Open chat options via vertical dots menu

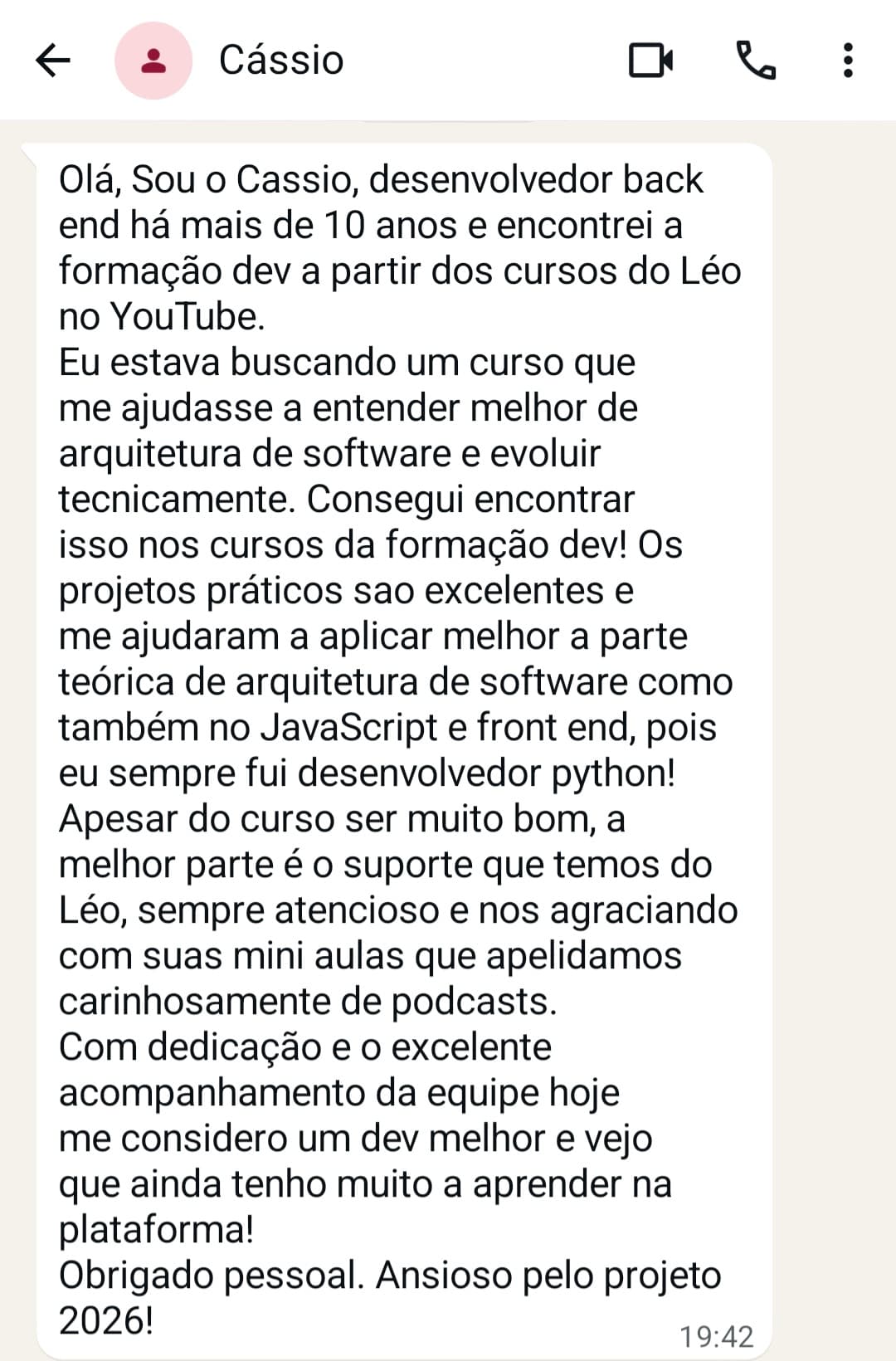(848, 61)
